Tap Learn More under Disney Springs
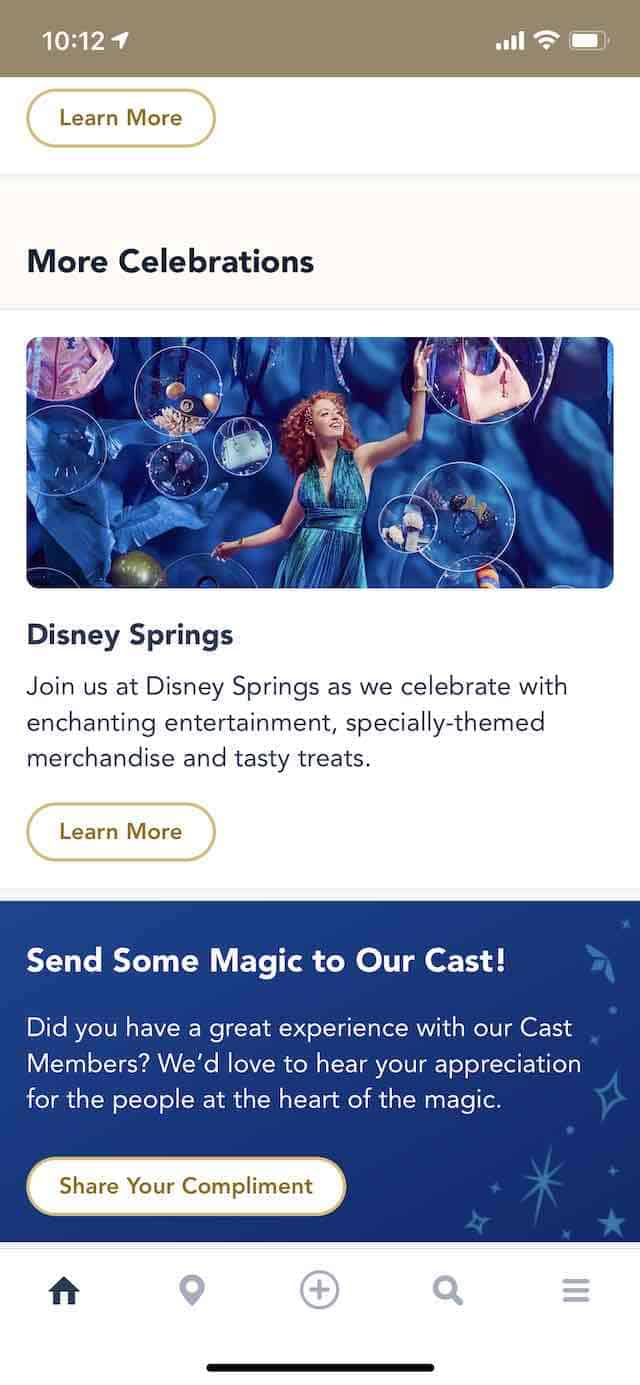640x1385 pixels. pyautogui.click(x=120, y=832)
